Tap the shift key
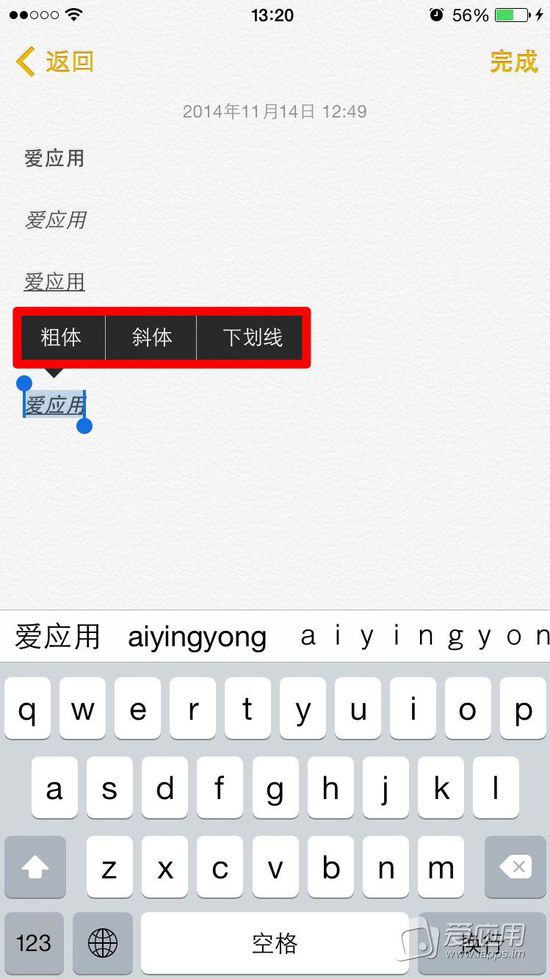 point(35,867)
